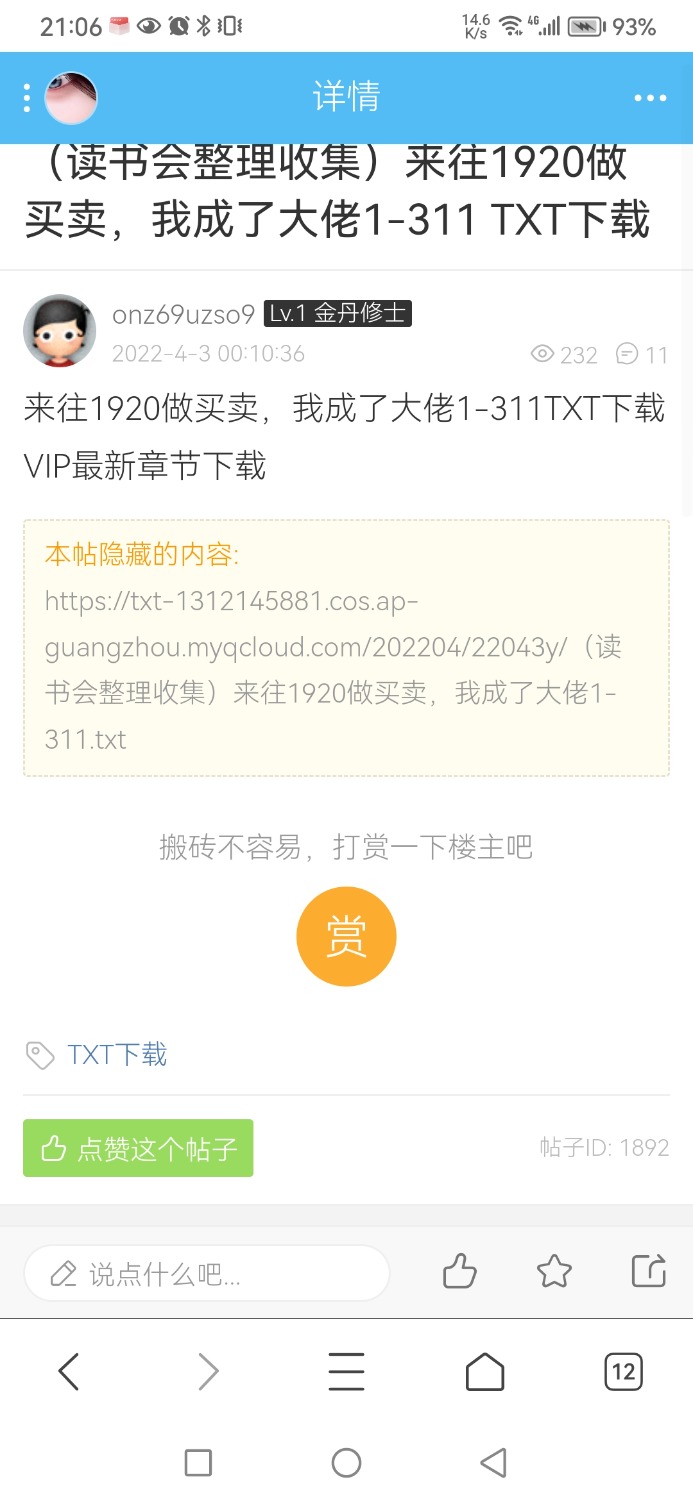The height and width of the screenshot is (1500, 693).
Task: View the profile of onz69uzso9
Action: pos(184,314)
